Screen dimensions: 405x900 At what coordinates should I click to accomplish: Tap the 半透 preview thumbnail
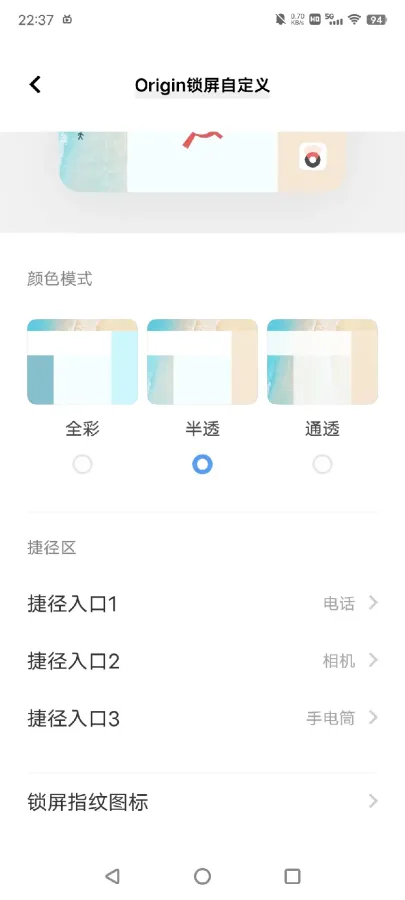202,362
